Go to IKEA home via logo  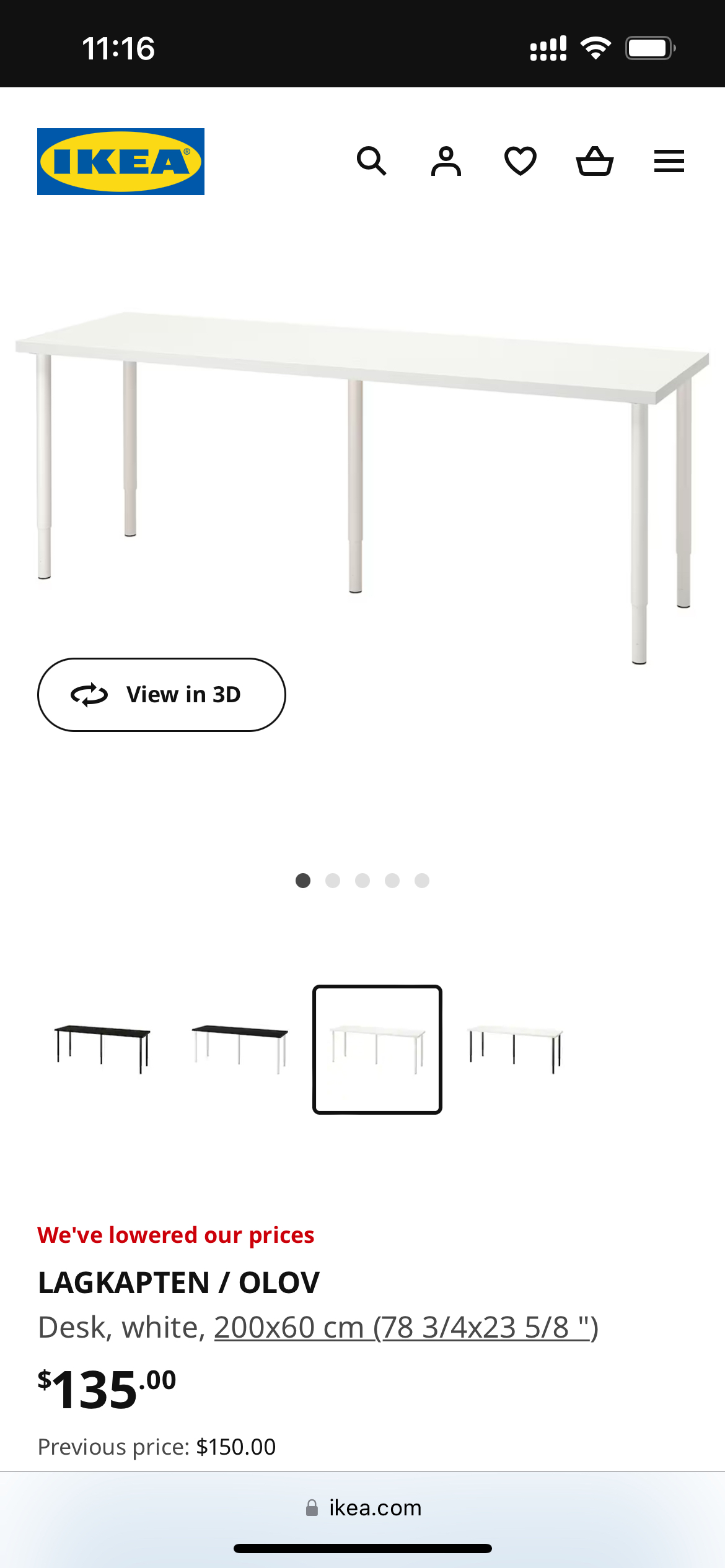(121, 162)
